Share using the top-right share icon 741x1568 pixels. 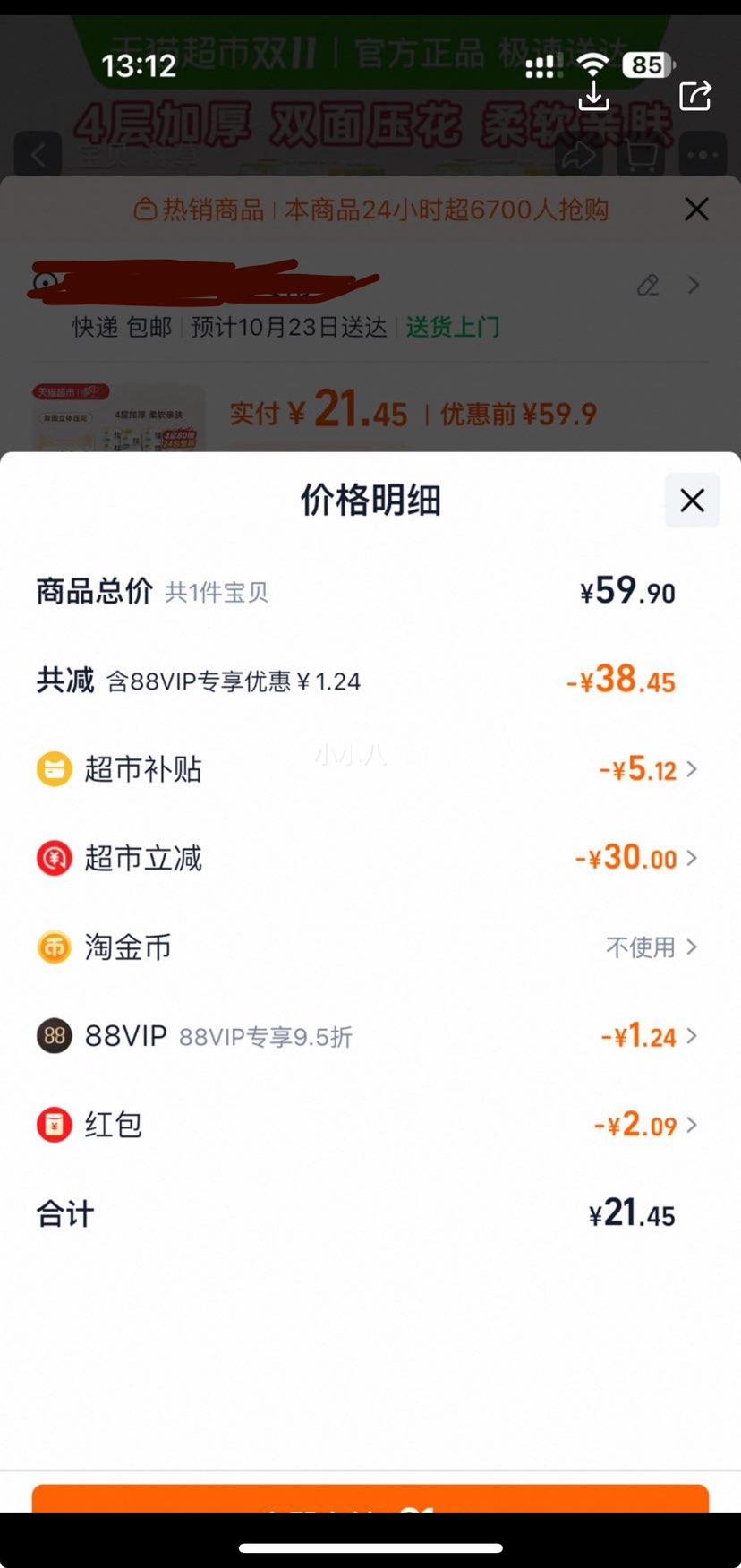(x=695, y=95)
